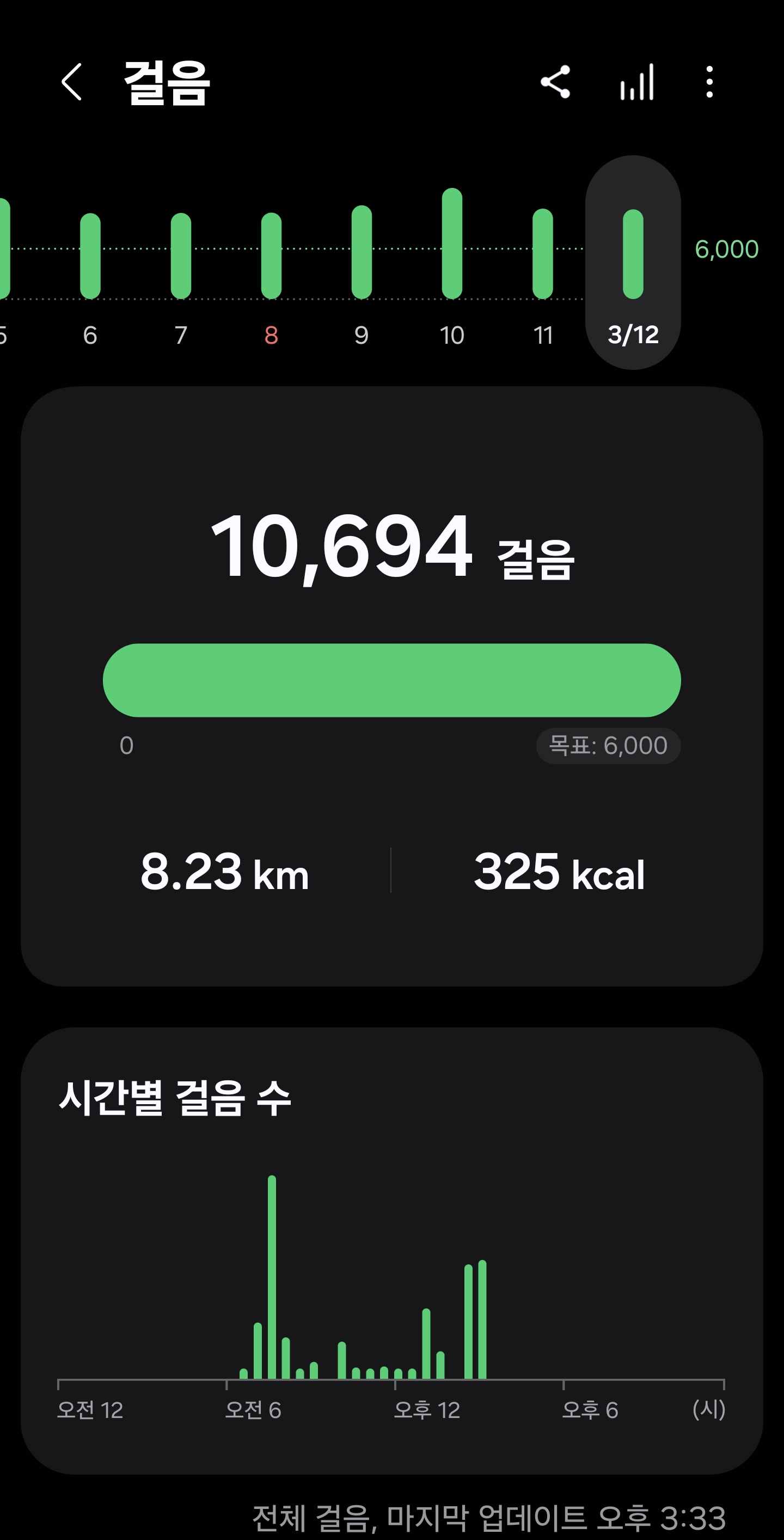Open the more options menu
Image resolution: width=784 pixels, height=1540 pixels.
point(709,82)
